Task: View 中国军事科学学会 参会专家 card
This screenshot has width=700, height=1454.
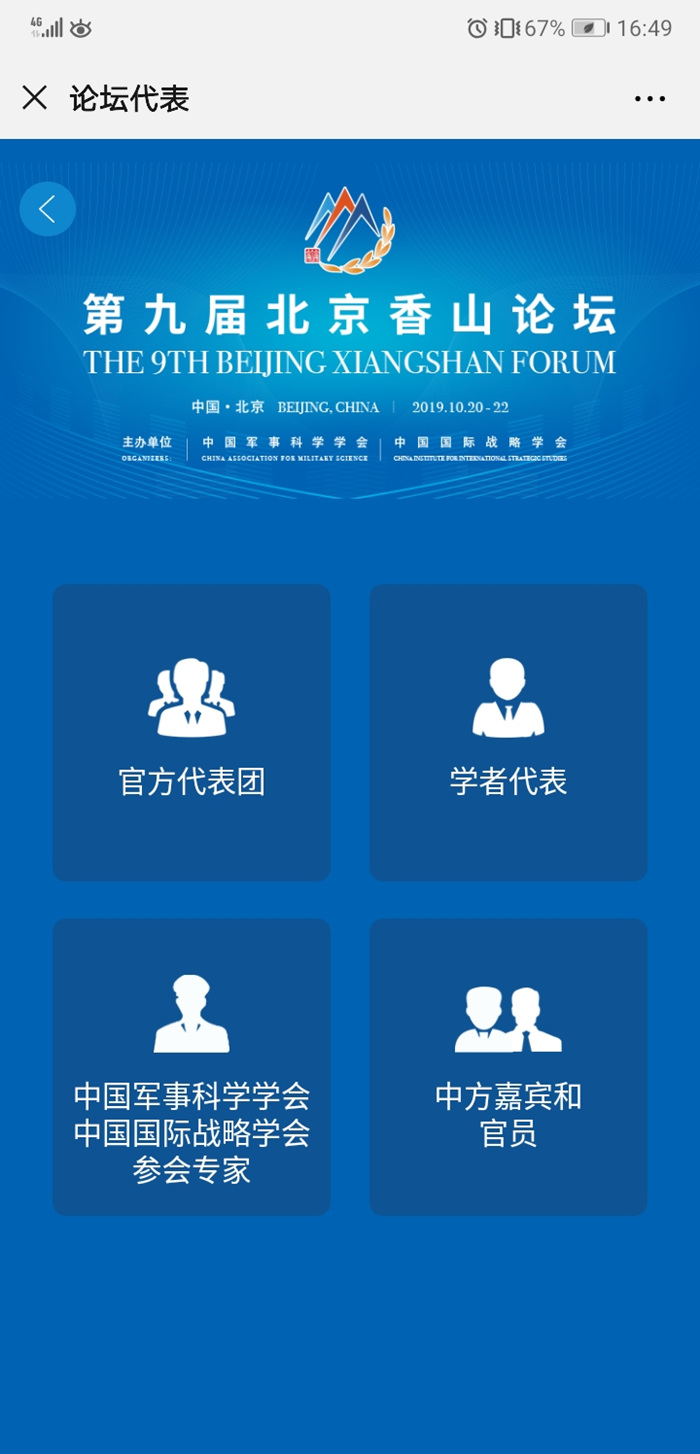Action: [191, 1066]
